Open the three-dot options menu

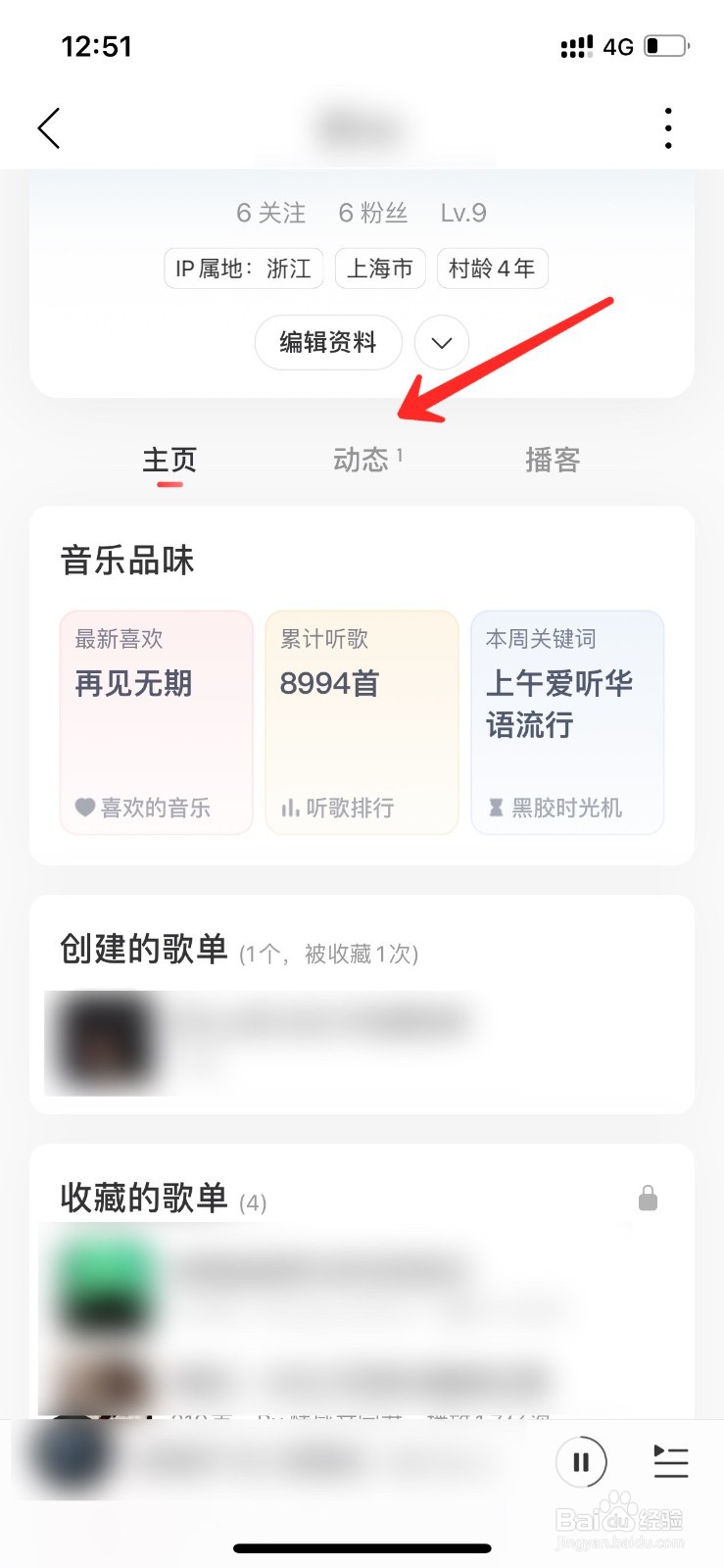pos(668,126)
